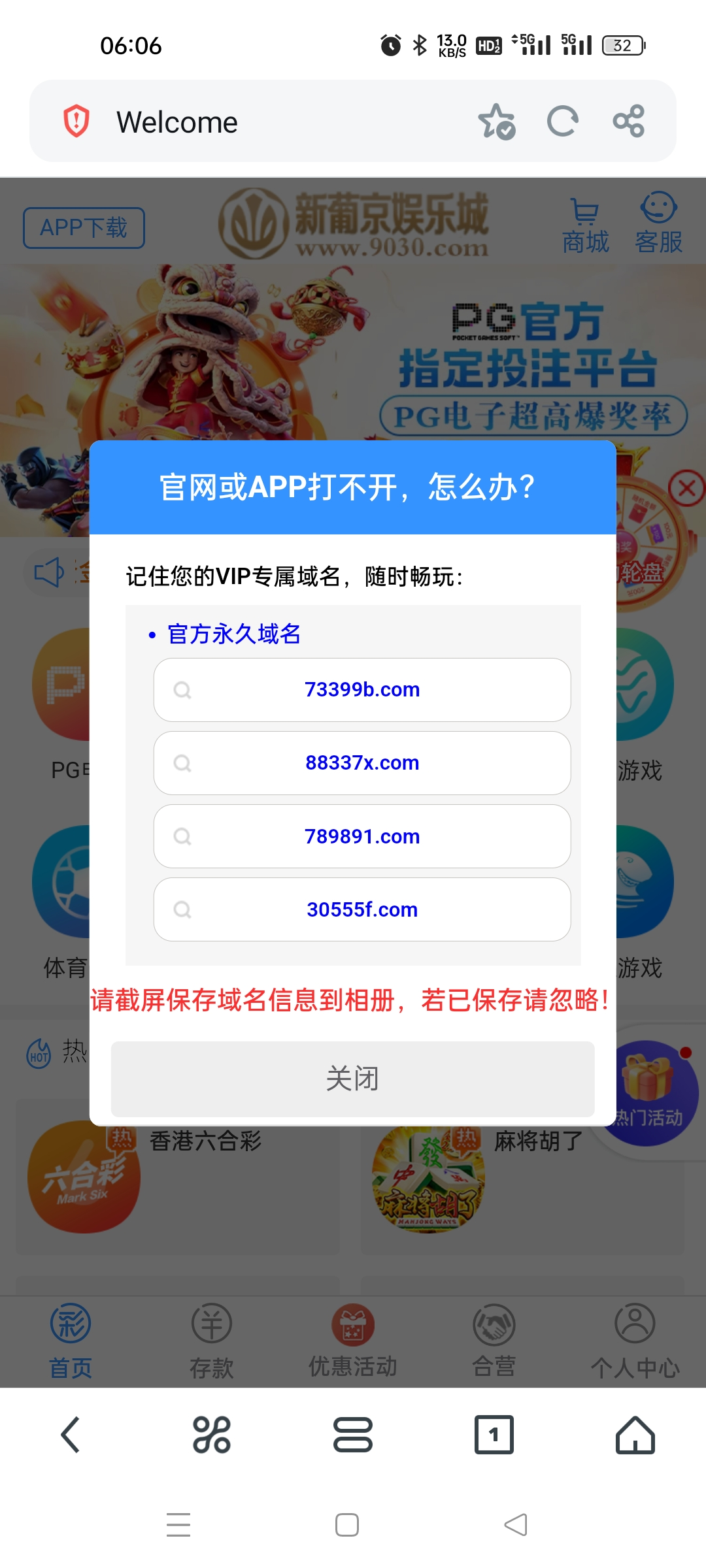Select the 789891.com domain

coord(362,836)
